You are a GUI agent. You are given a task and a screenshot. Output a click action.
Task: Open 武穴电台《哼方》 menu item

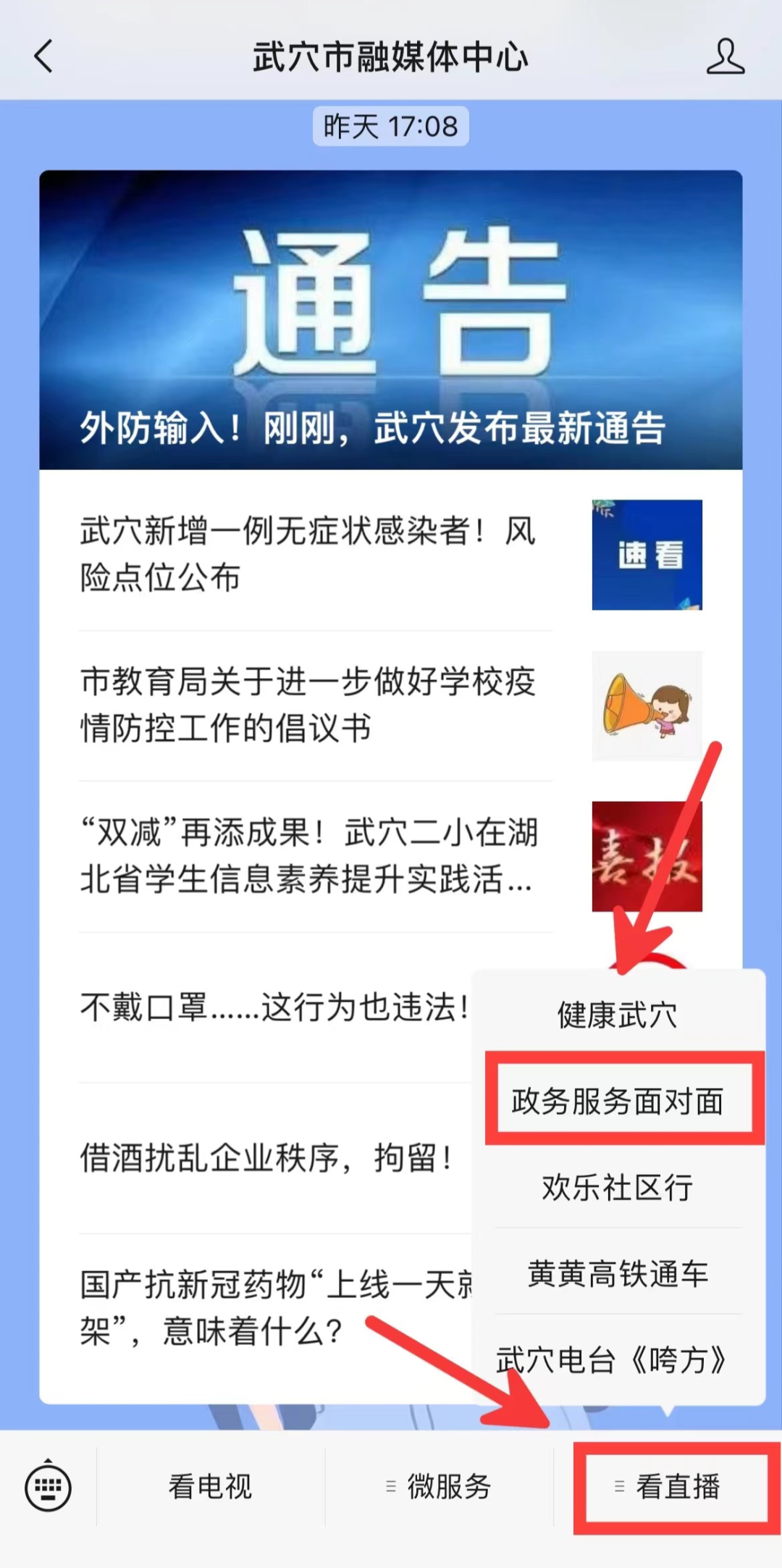pyautogui.click(x=612, y=1360)
